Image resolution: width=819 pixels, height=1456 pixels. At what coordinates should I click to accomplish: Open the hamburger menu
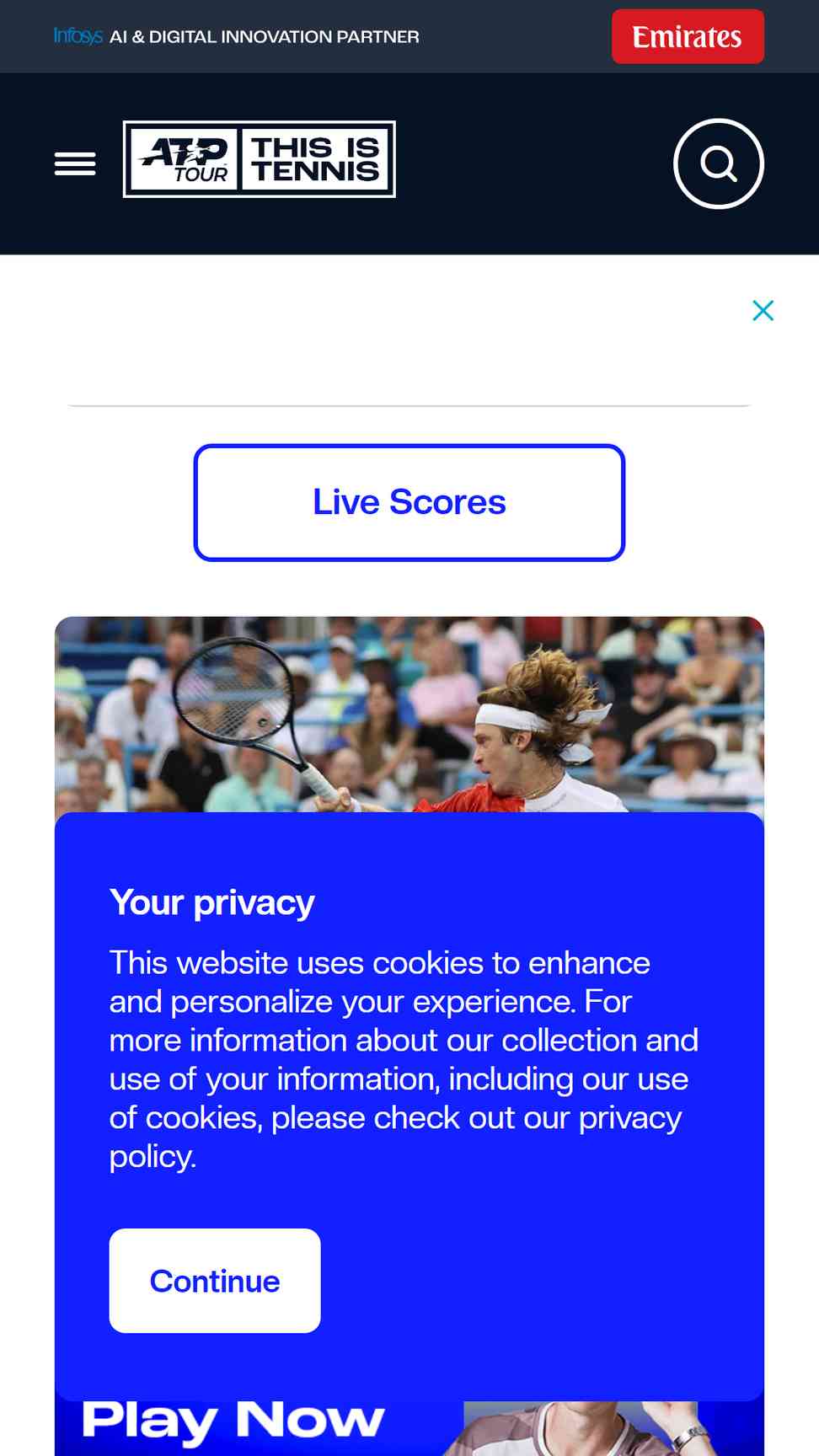click(x=75, y=163)
